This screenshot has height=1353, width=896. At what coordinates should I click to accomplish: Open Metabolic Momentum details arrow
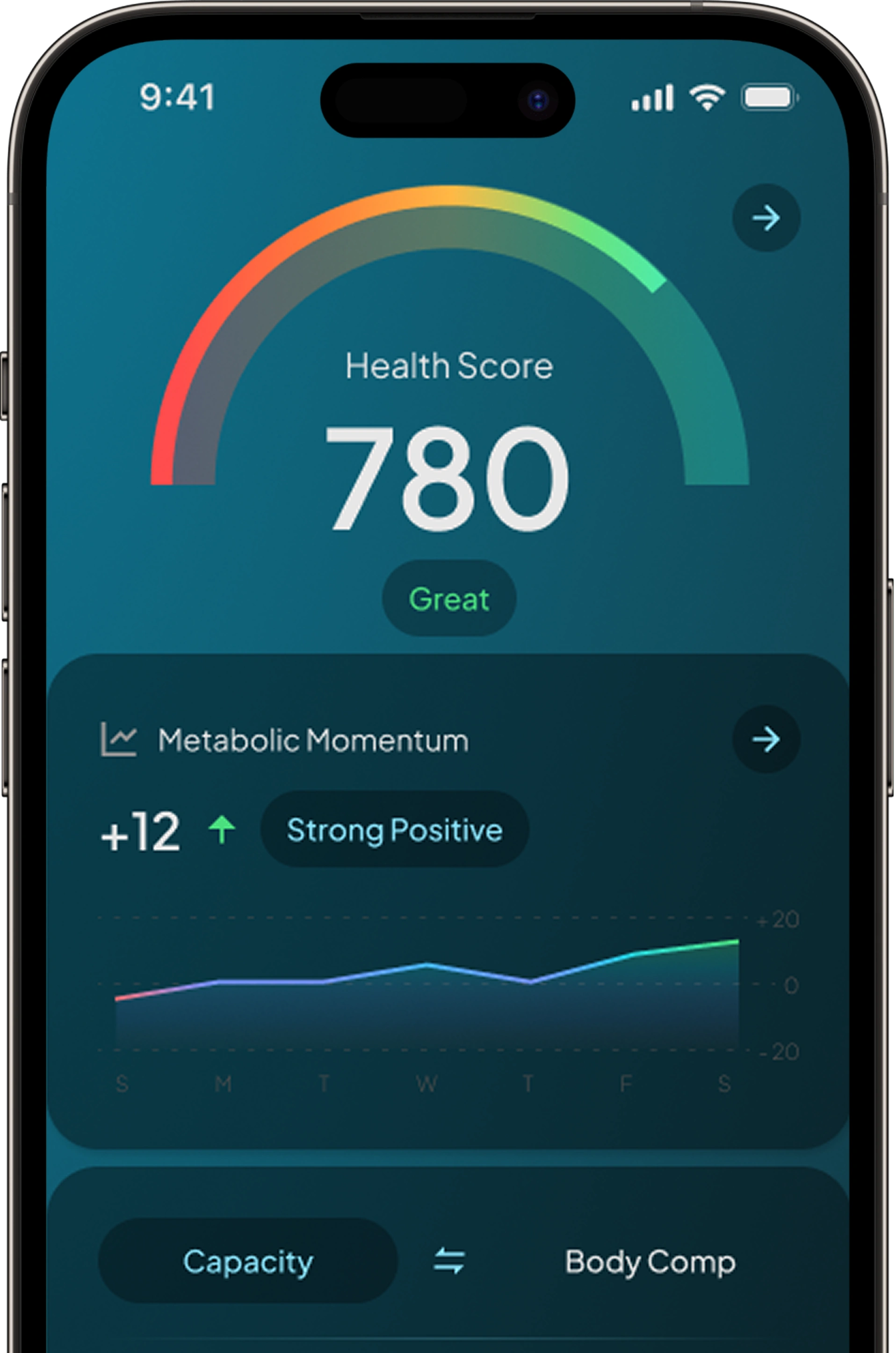766,739
